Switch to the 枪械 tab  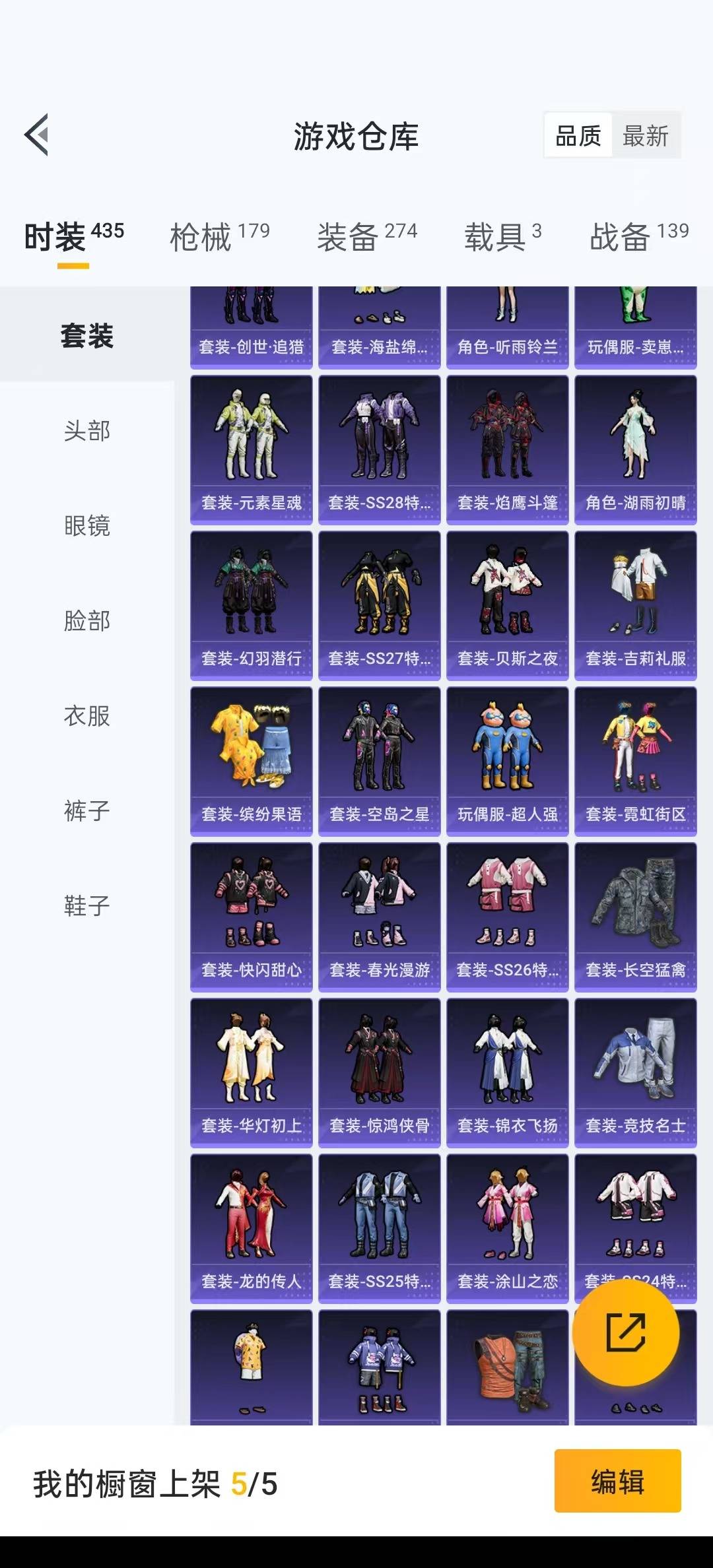pos(219,236)
